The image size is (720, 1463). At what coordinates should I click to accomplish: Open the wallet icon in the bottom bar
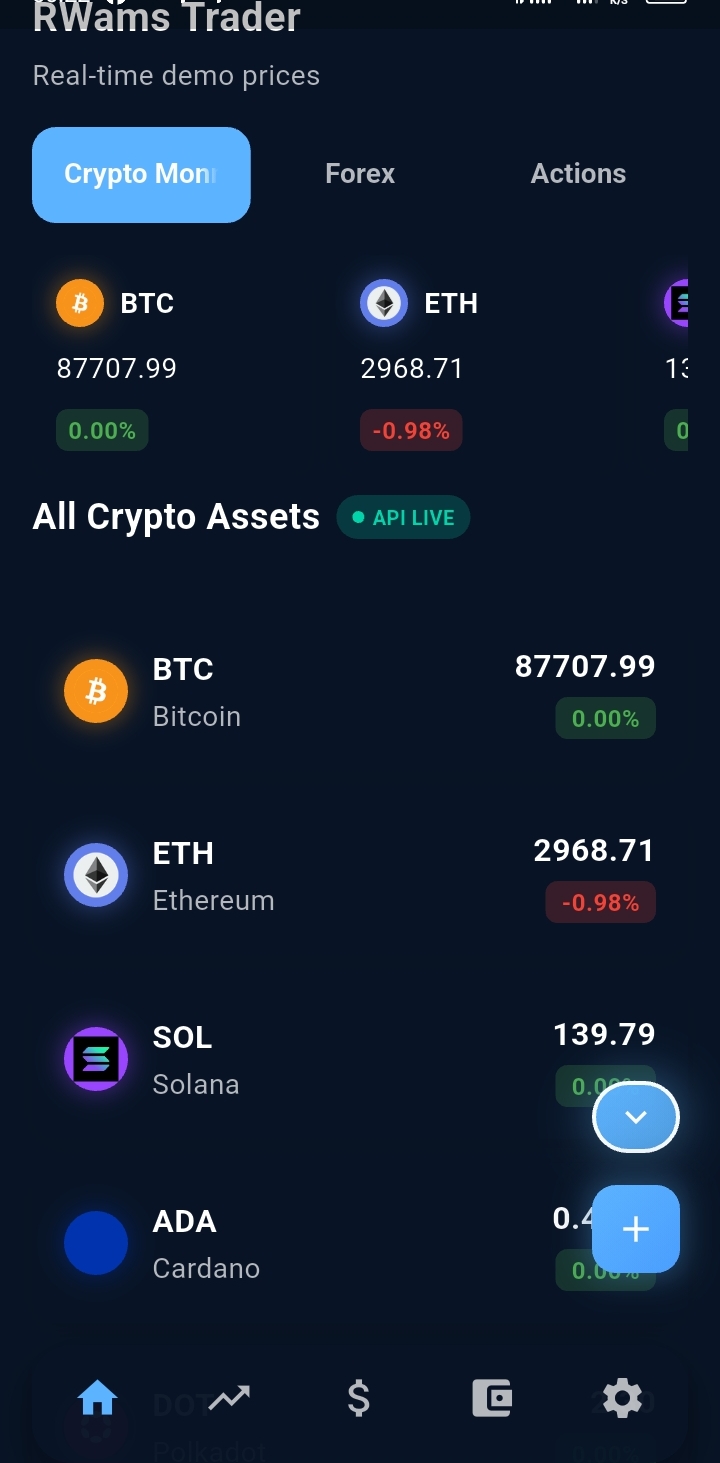tap(491, 1399)
